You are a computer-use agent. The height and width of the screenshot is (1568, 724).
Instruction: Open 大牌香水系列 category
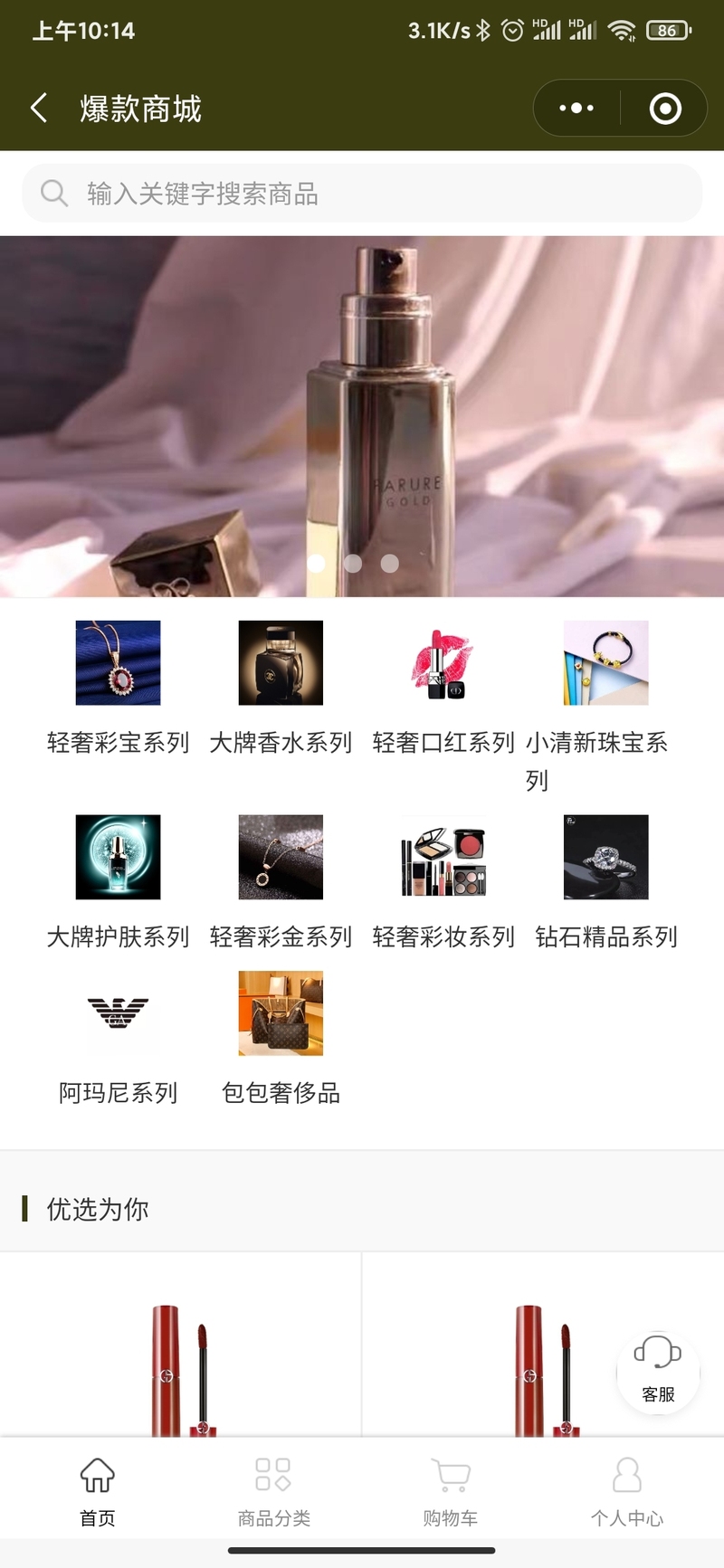click(281, 688)
